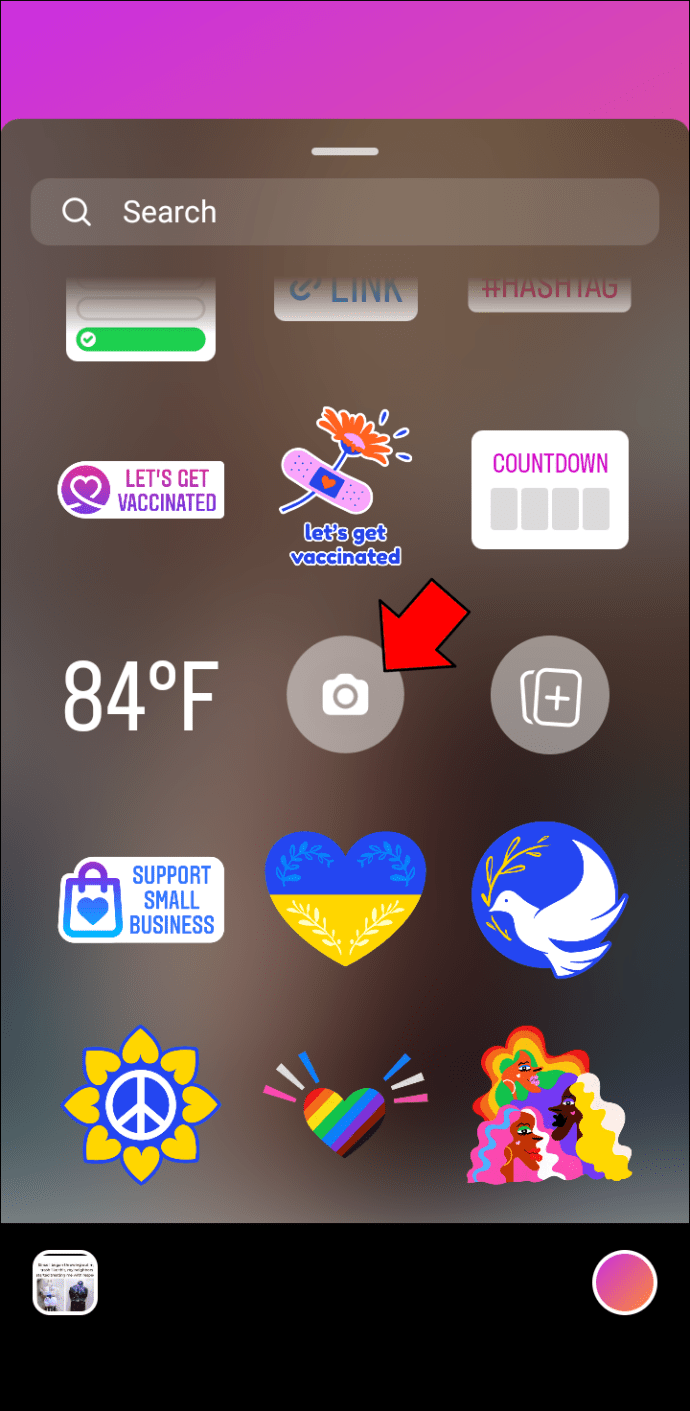Add the colorful women illustration sticker

[550, 1104]
